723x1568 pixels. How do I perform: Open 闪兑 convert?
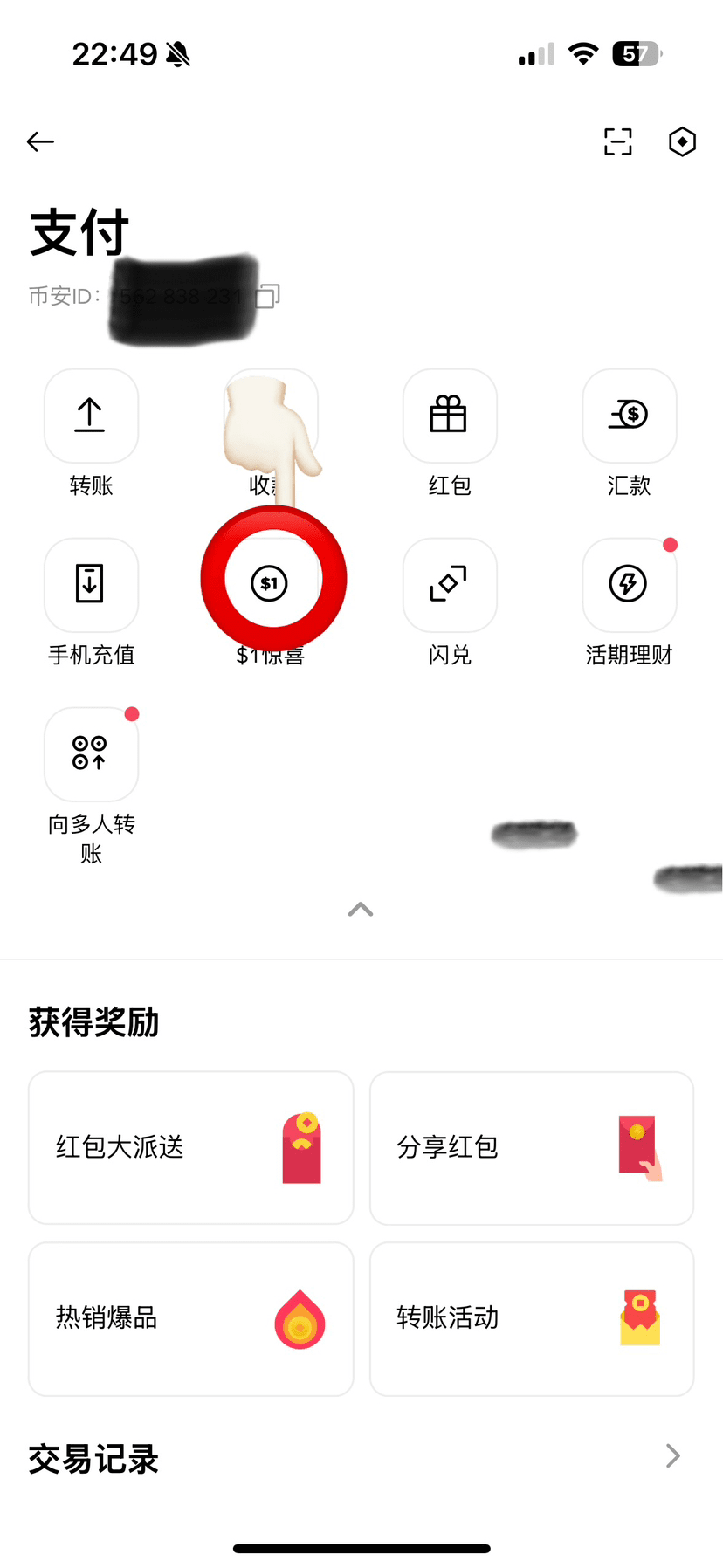pyautogui.click(x=450, y=585)
